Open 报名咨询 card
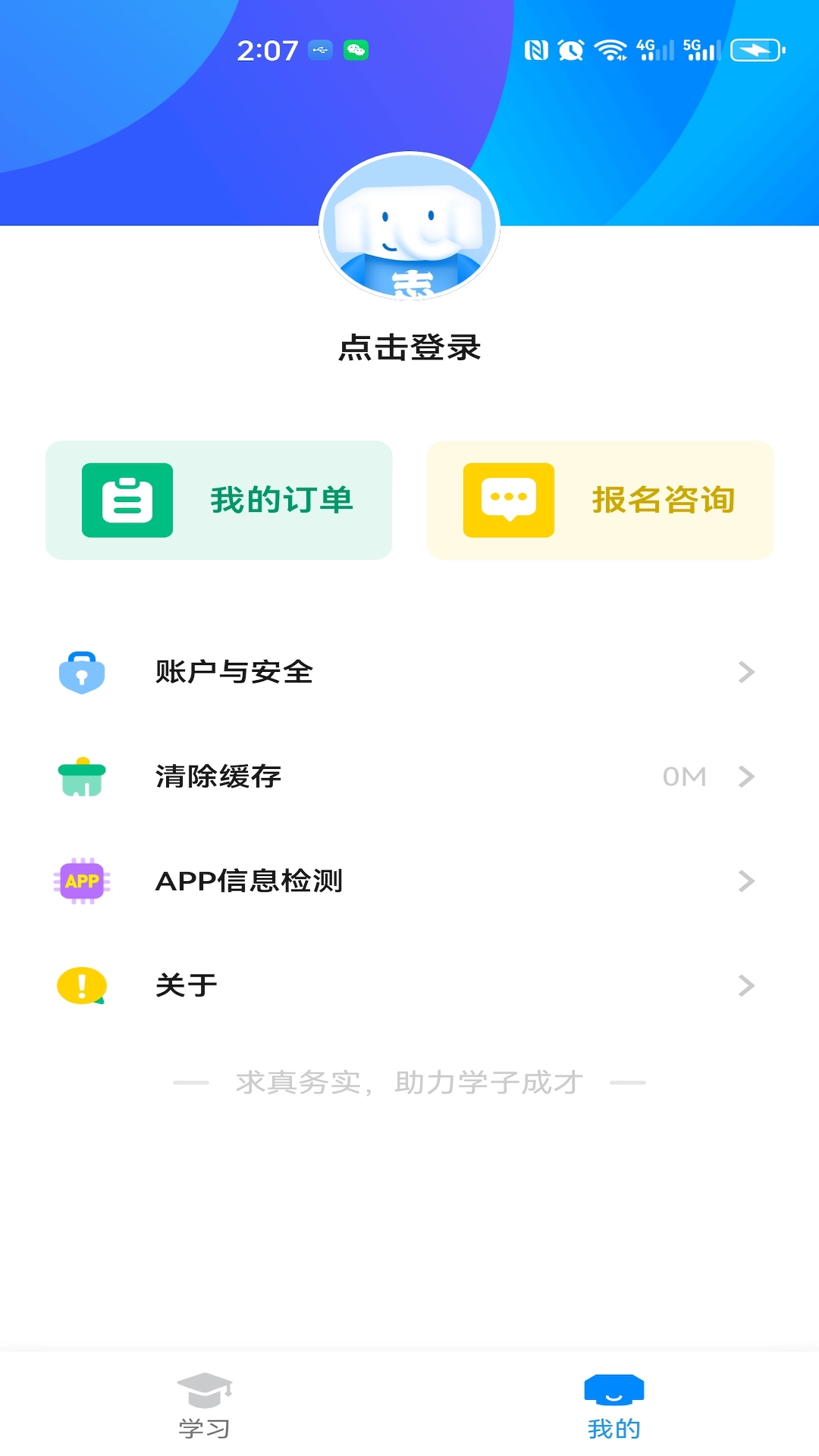 [600, 500]
